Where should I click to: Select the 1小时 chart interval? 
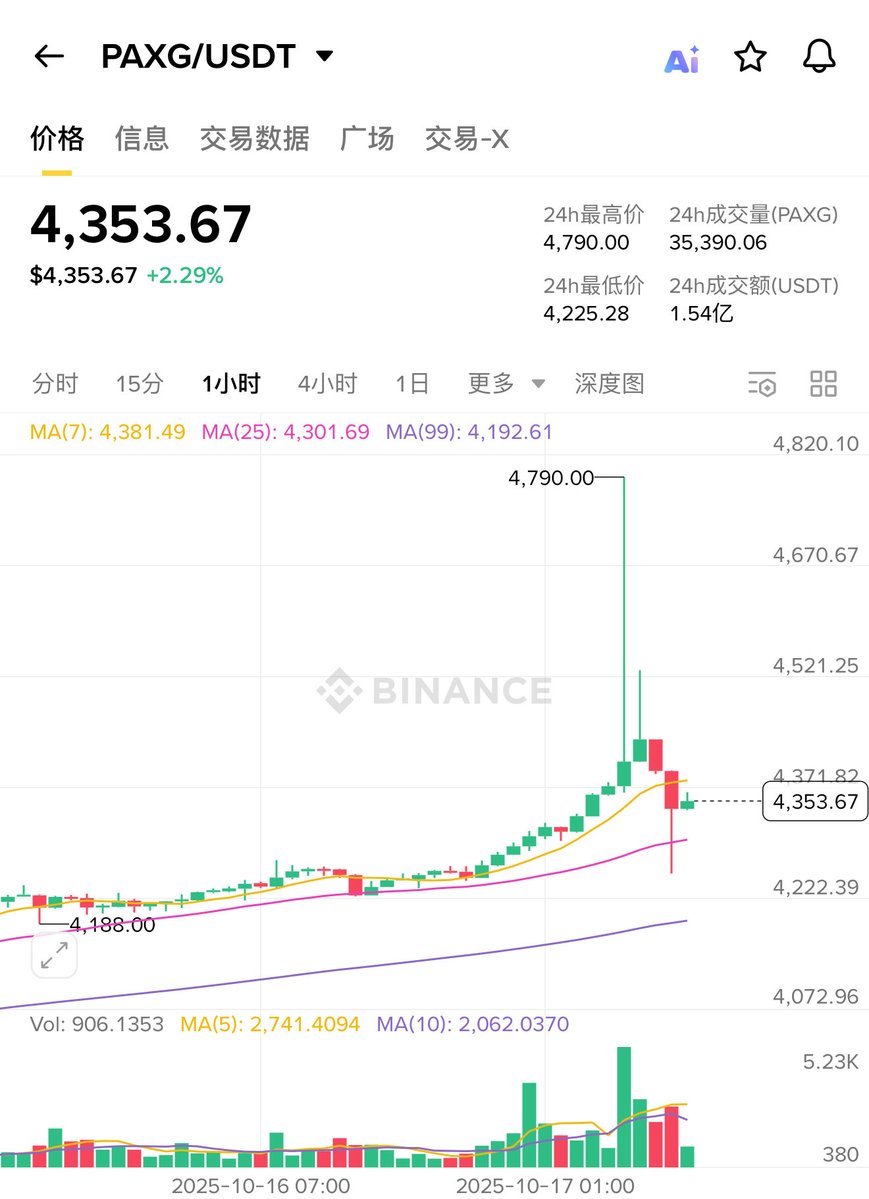pyautogui.click(x=231, y=383)
